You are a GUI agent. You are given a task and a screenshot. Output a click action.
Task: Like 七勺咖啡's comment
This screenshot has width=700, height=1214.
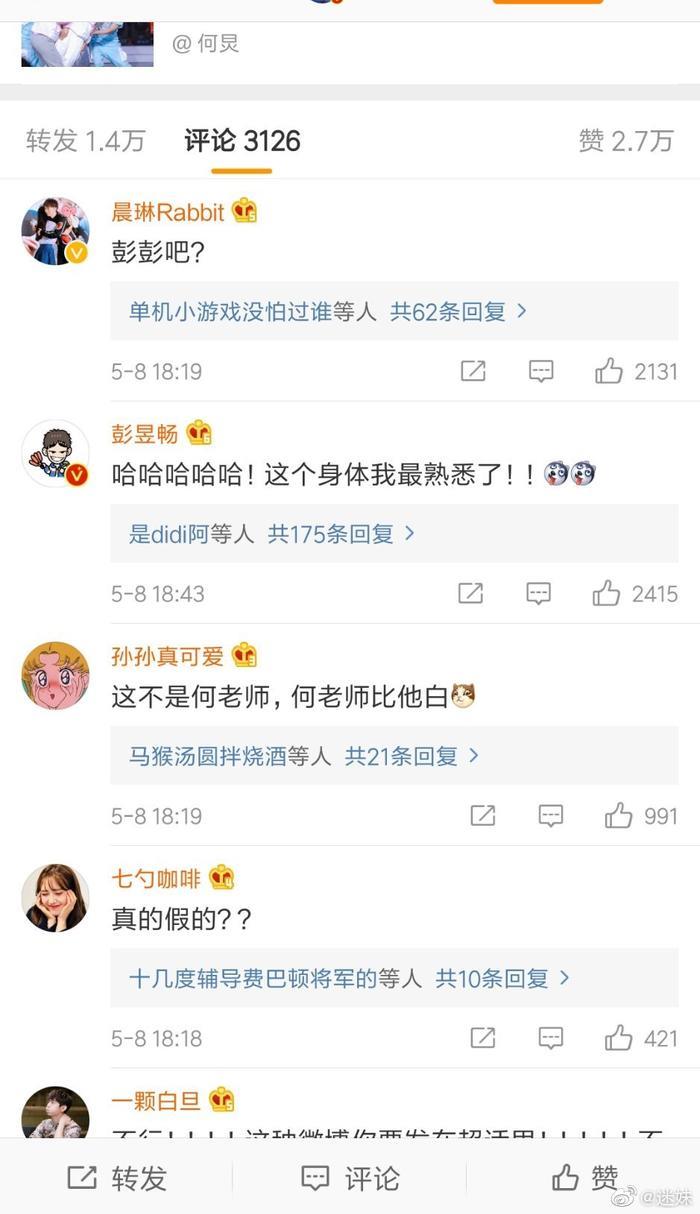pos(641,1038)
